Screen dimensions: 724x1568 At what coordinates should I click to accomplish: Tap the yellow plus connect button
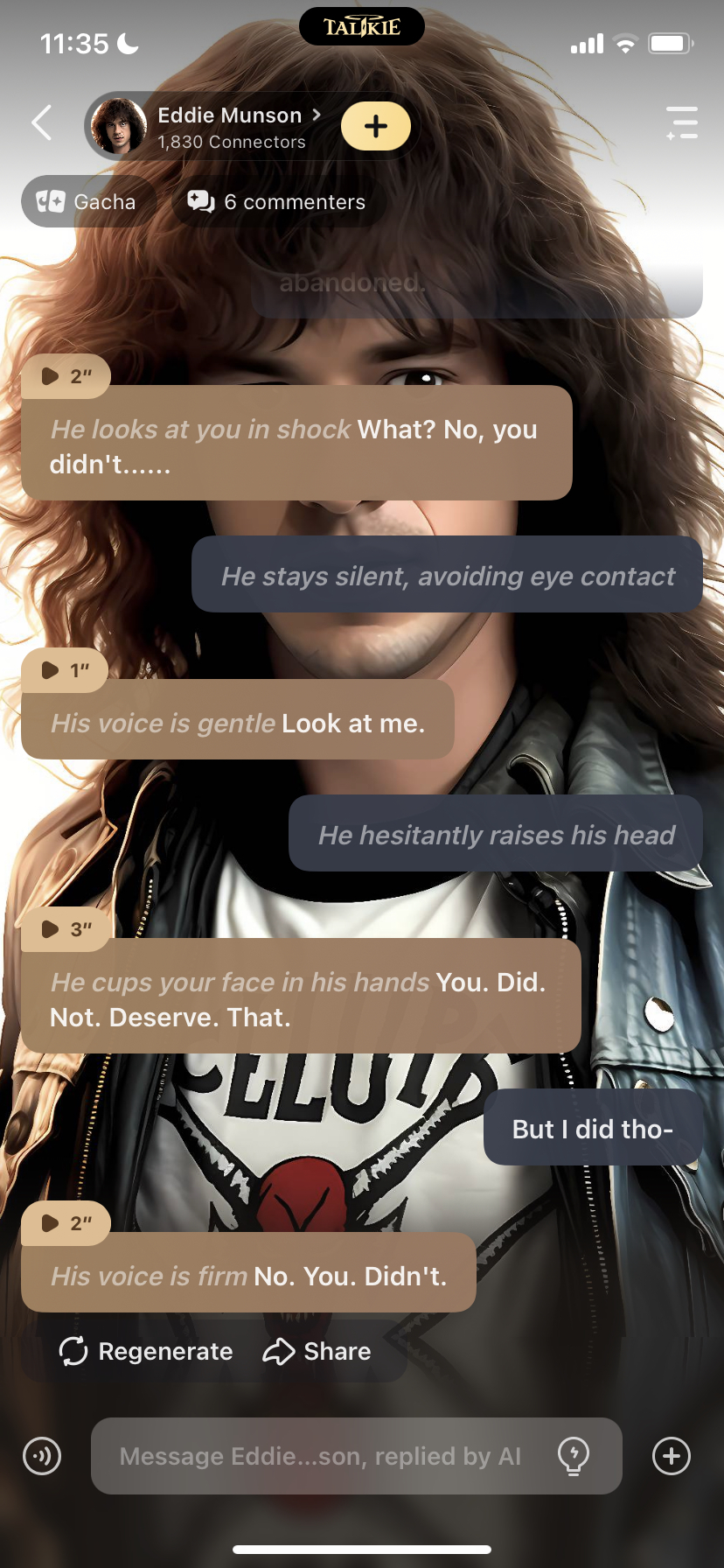376,126
